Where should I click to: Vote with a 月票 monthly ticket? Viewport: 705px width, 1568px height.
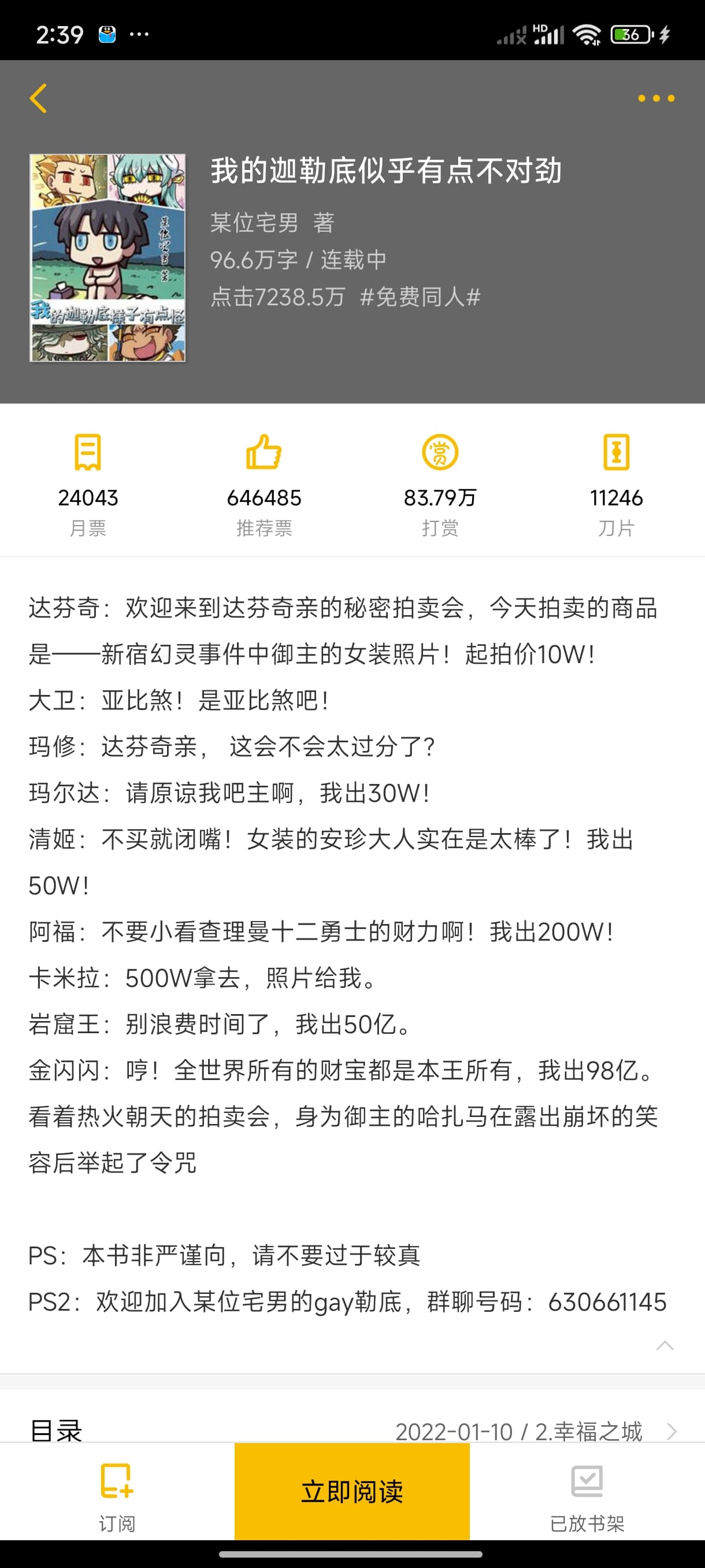[88, 484]
